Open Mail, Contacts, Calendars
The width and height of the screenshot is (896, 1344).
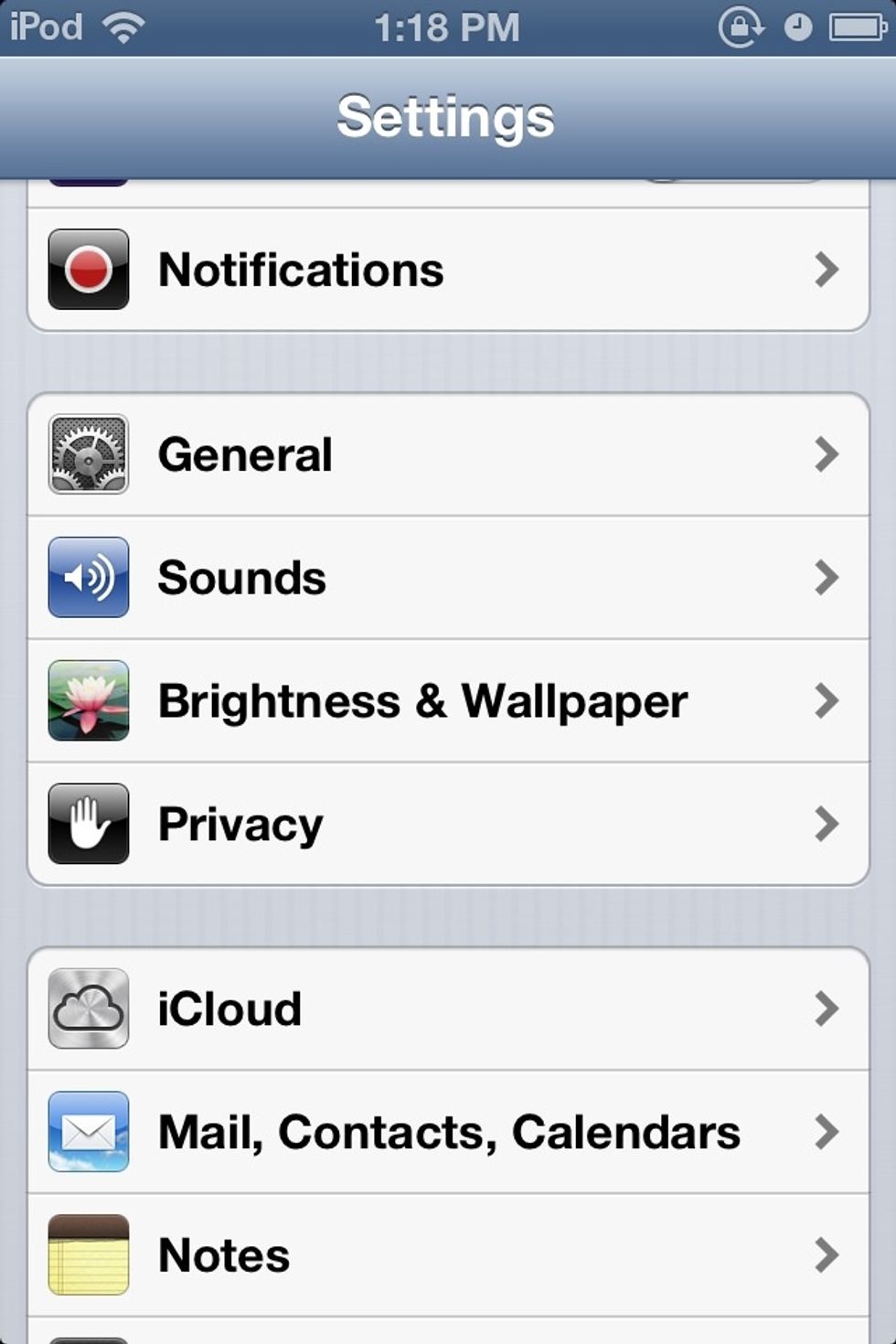448,1132
